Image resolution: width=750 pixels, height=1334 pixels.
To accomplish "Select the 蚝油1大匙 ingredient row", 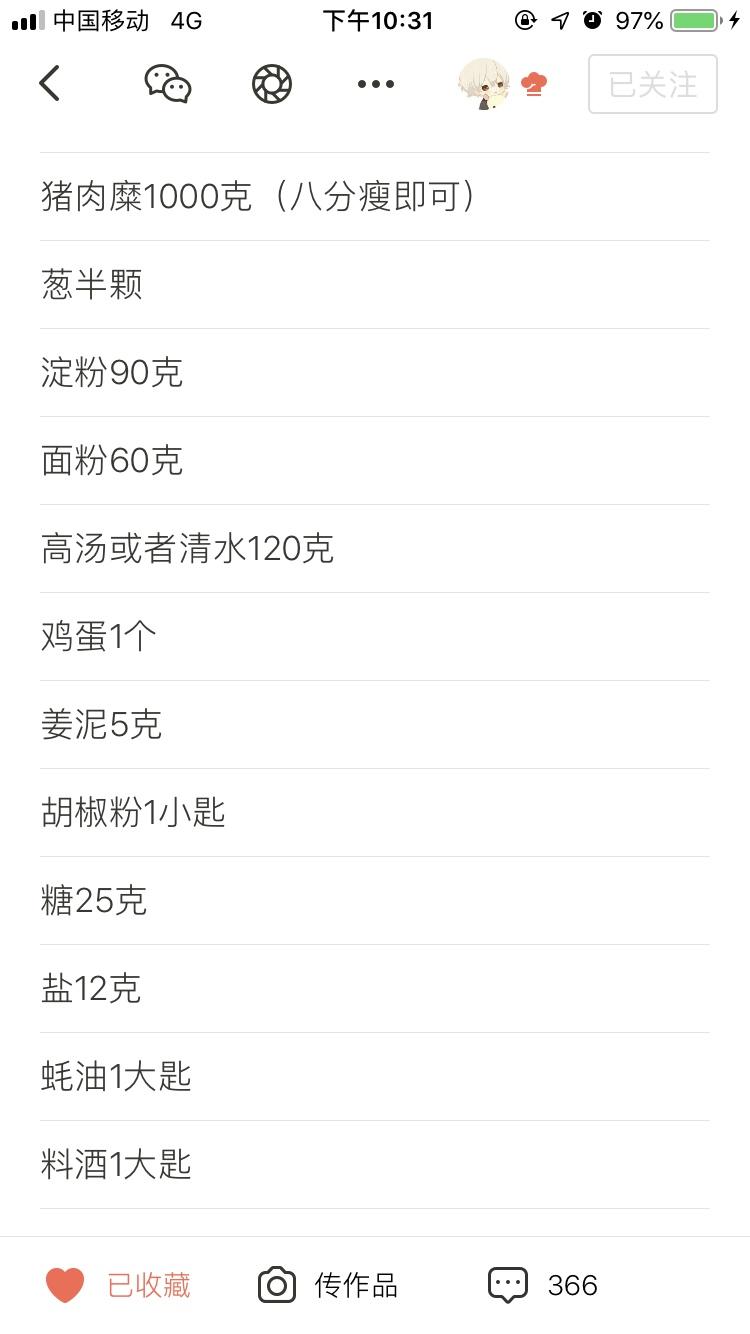I will click(115, 1076).
